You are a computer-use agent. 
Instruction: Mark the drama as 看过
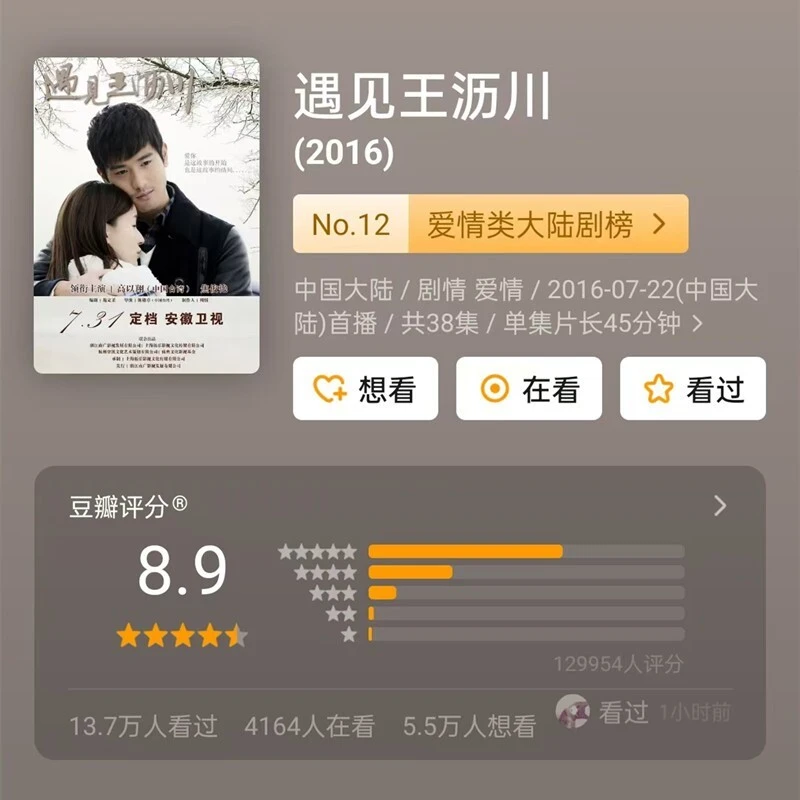692,389
